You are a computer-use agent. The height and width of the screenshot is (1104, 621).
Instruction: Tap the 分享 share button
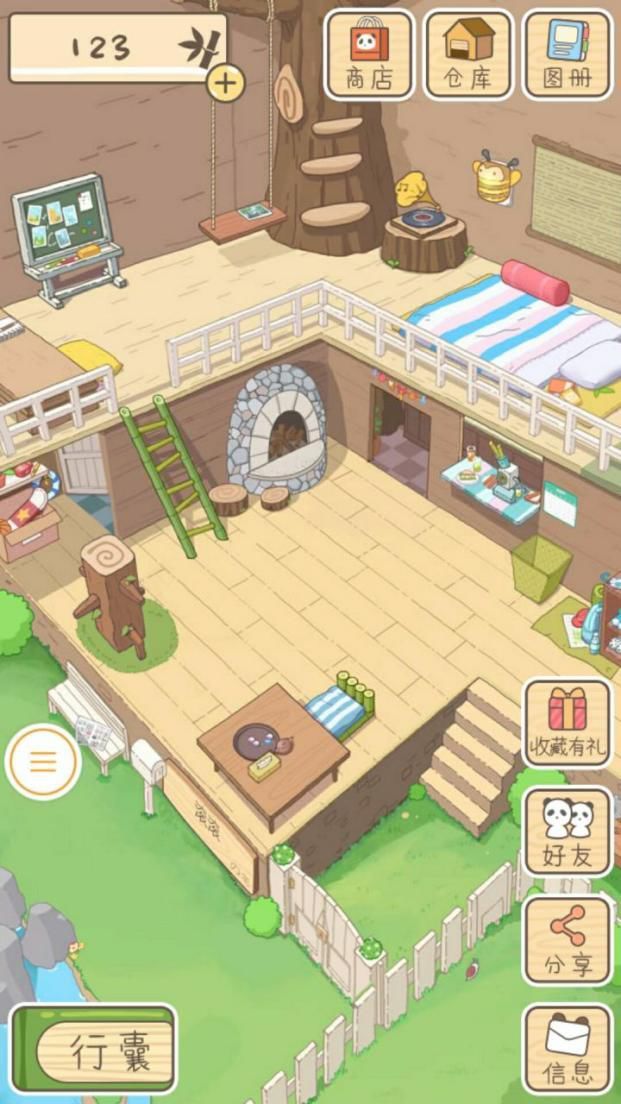(x=567, y=940)
